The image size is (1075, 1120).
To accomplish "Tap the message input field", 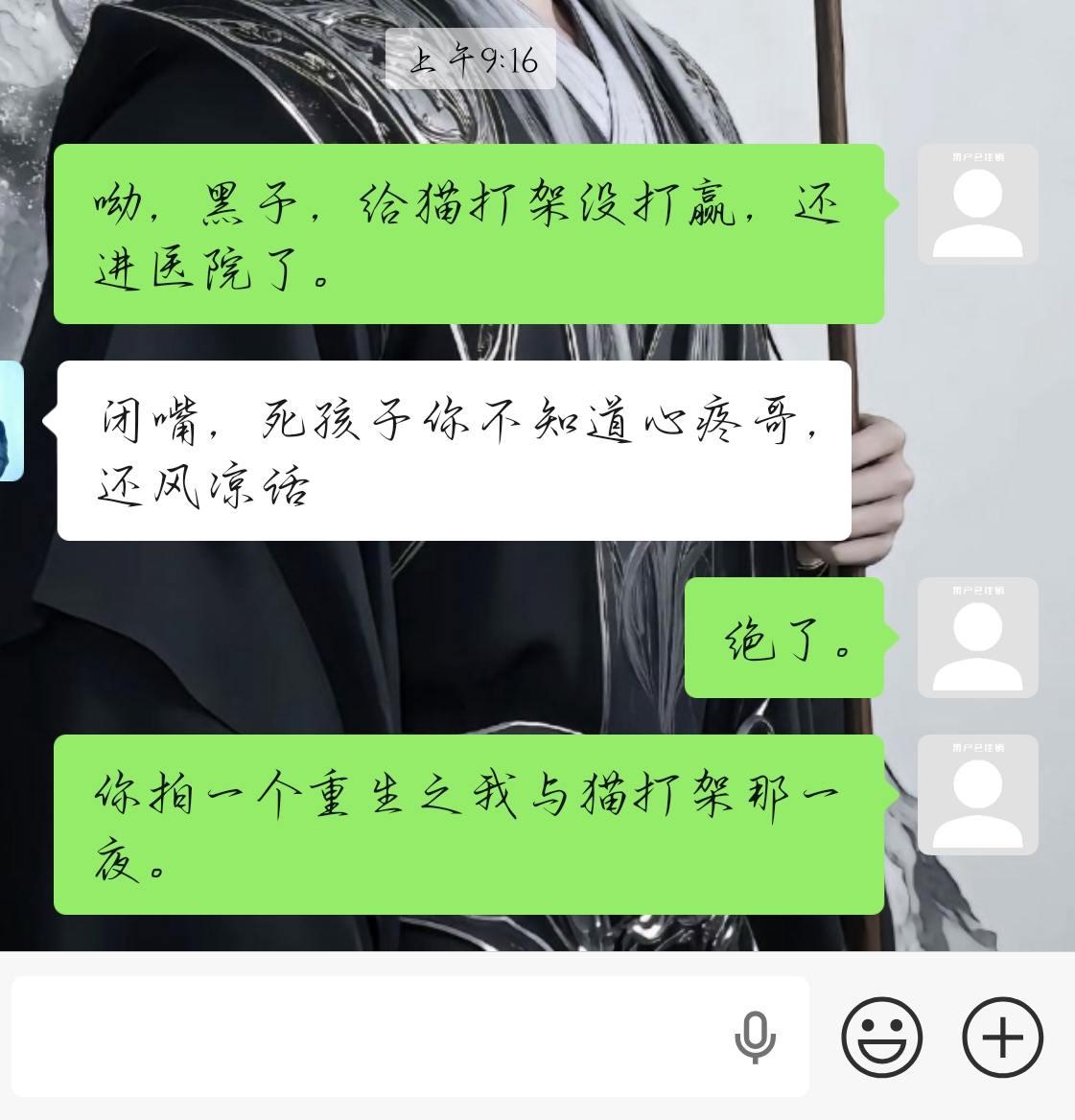I will click(x=364, y=1037).
